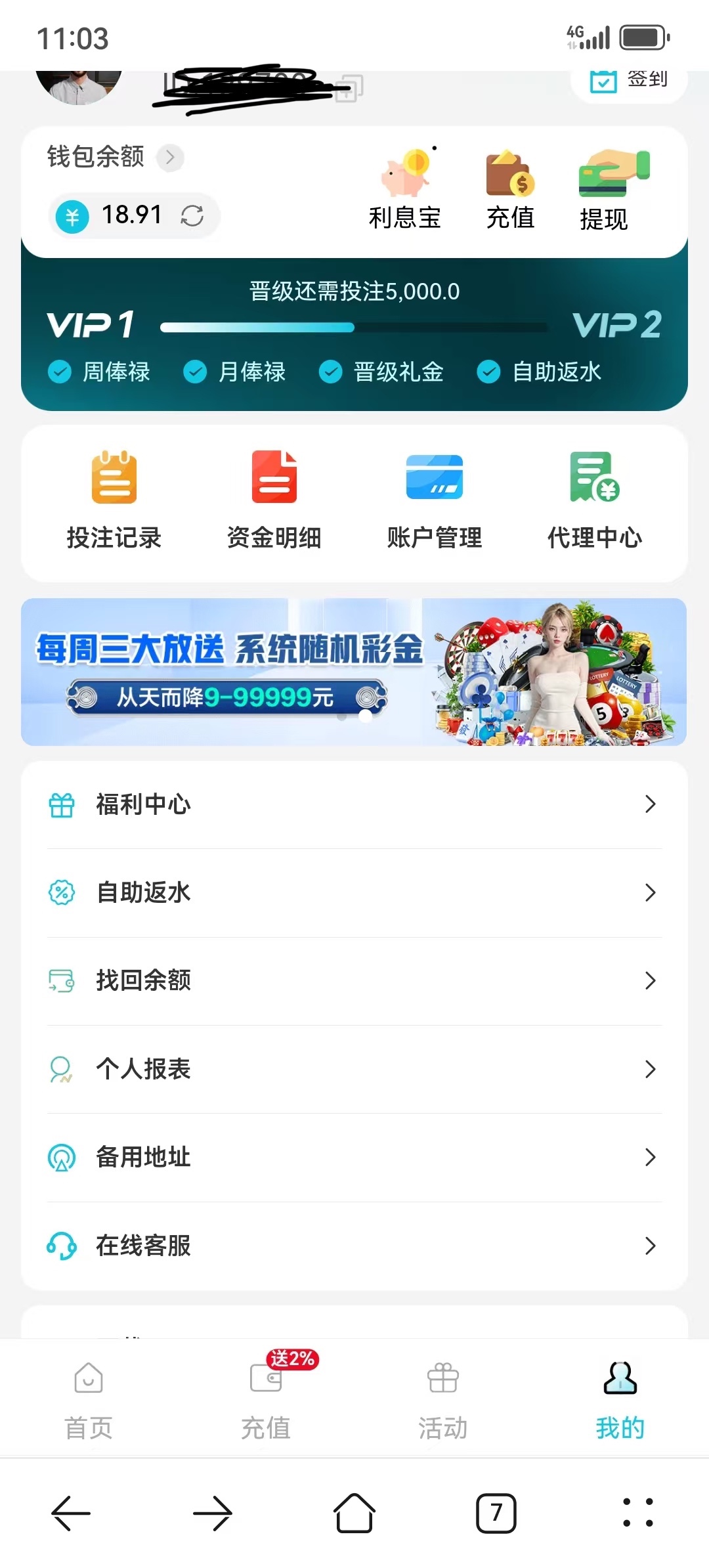Tap the 签到 check-in button
The width and height of the screenshot is (709, 1568).
coord(627,80)
